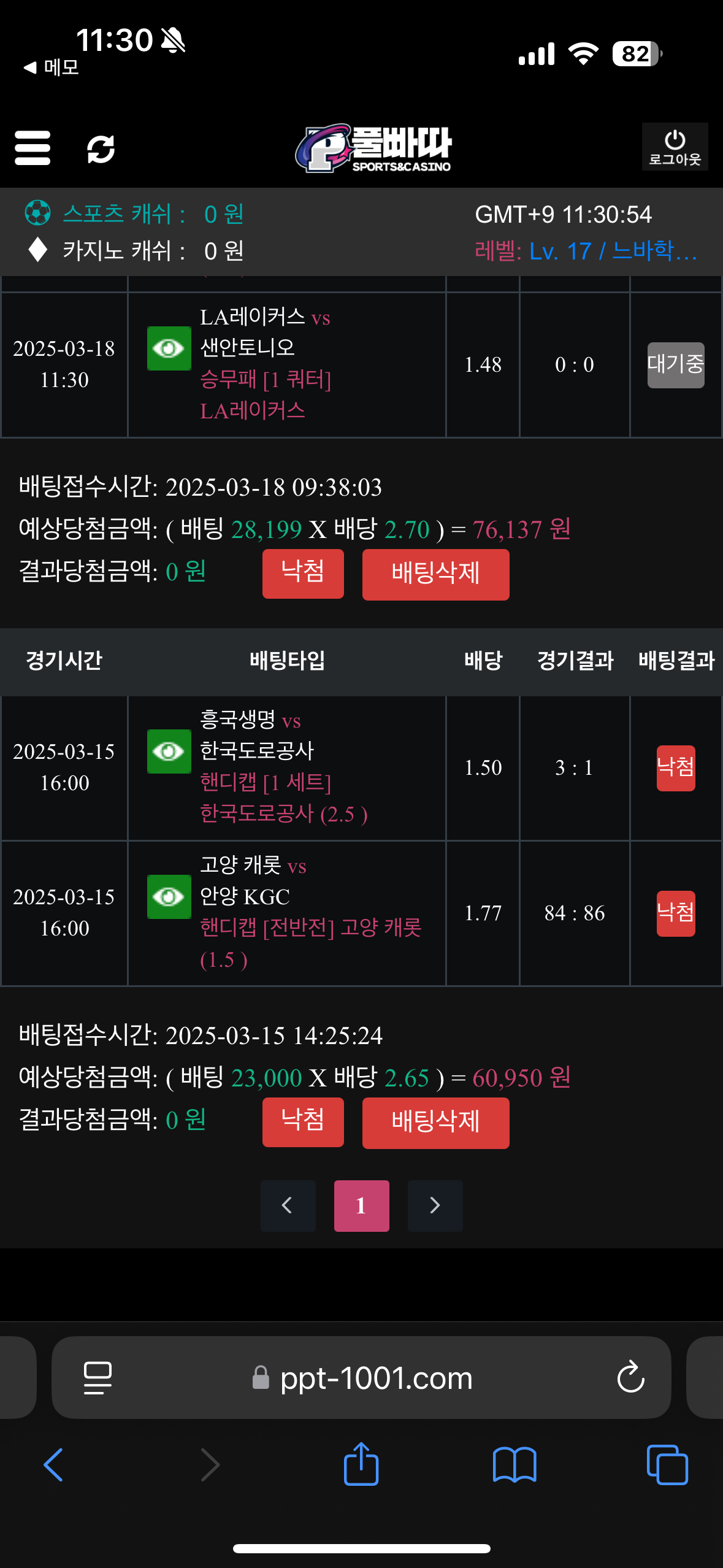Open the Safari share sheet
The width and height of the screenshot is (723, 1568).
tap(361, 1465)
